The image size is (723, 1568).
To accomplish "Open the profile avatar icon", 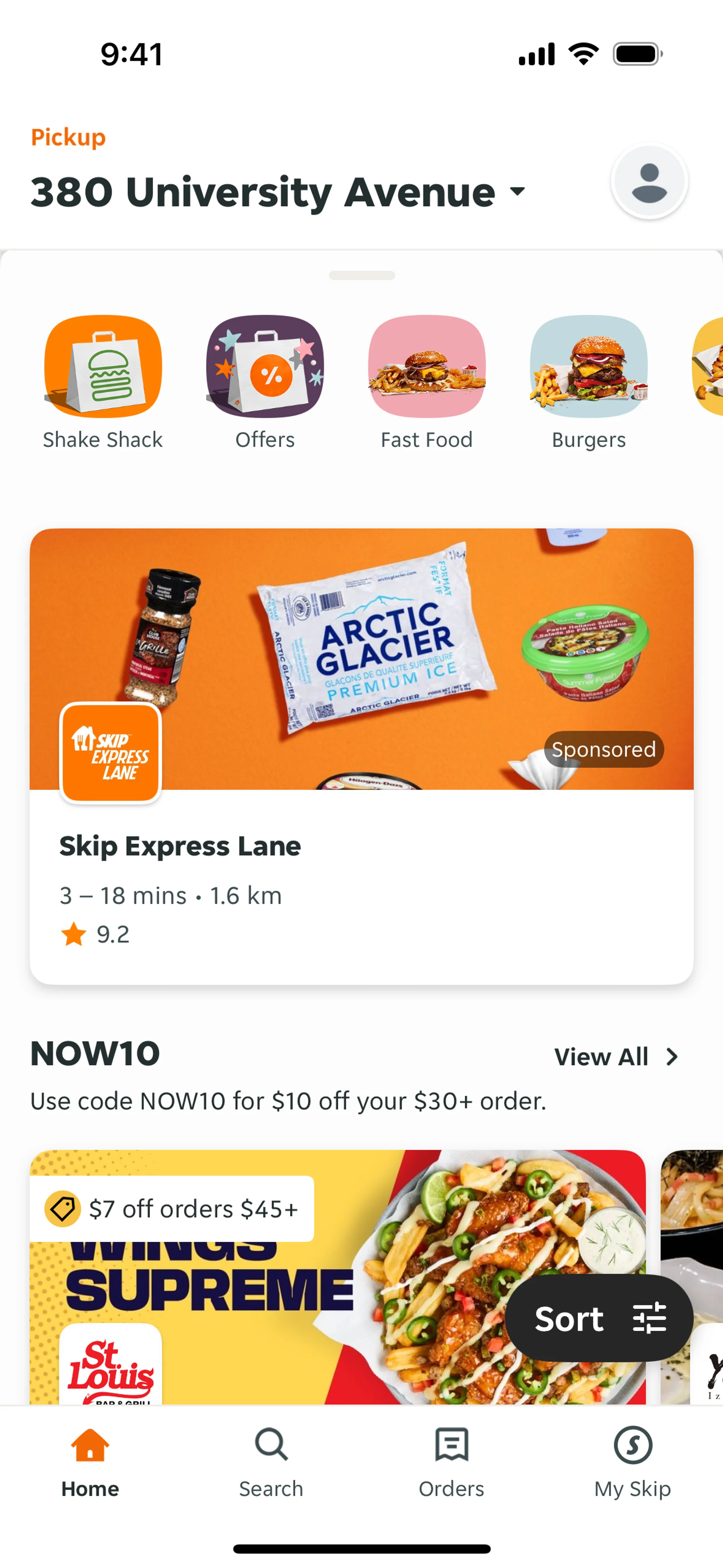I will click(x=649, y=182).
